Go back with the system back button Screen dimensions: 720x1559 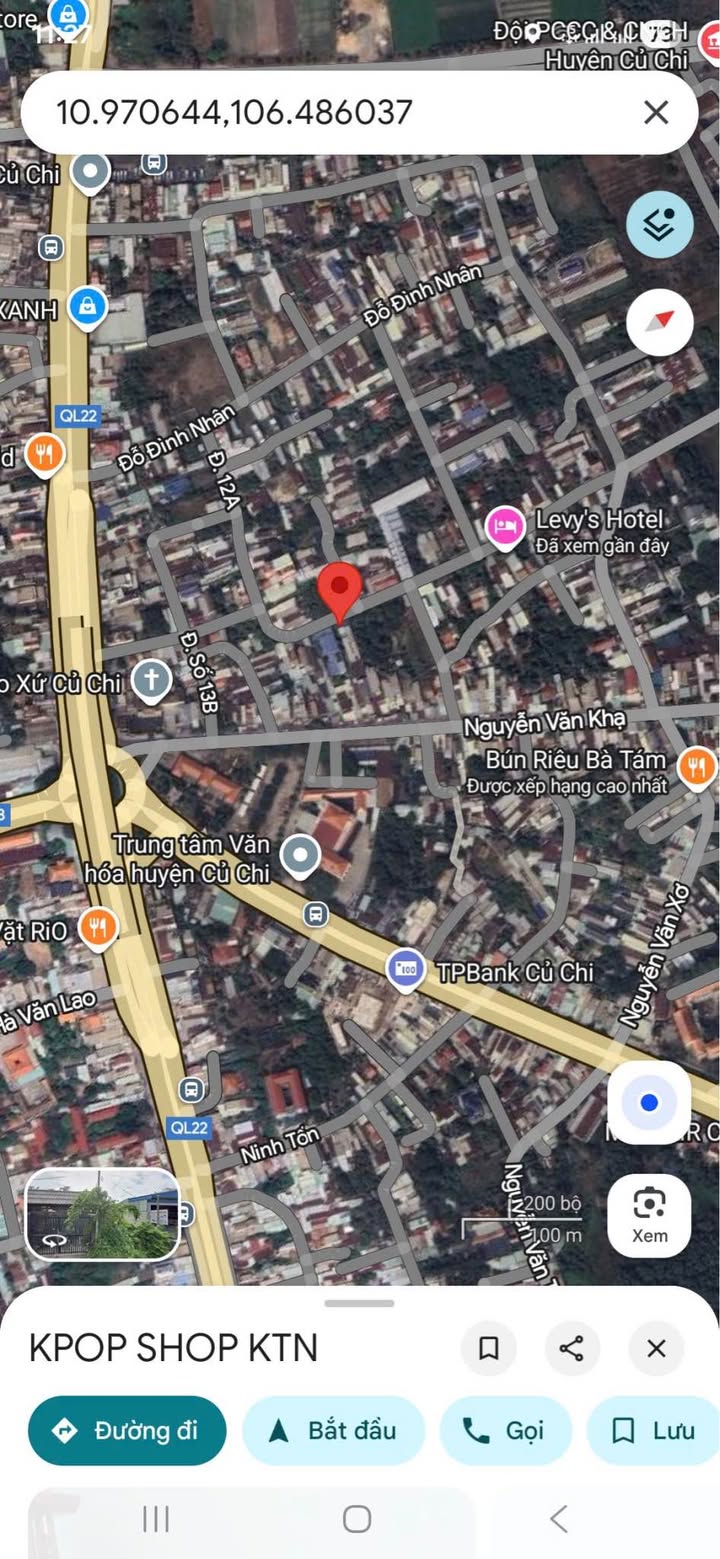pyautogui.click(x=559, y=1519)
